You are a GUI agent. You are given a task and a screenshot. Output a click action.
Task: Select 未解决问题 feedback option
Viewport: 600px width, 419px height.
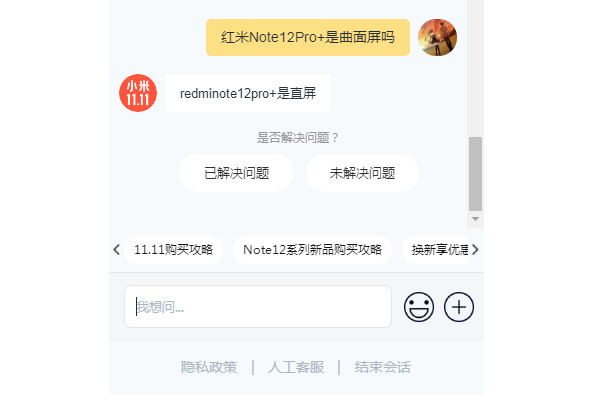tap(362, 173)
